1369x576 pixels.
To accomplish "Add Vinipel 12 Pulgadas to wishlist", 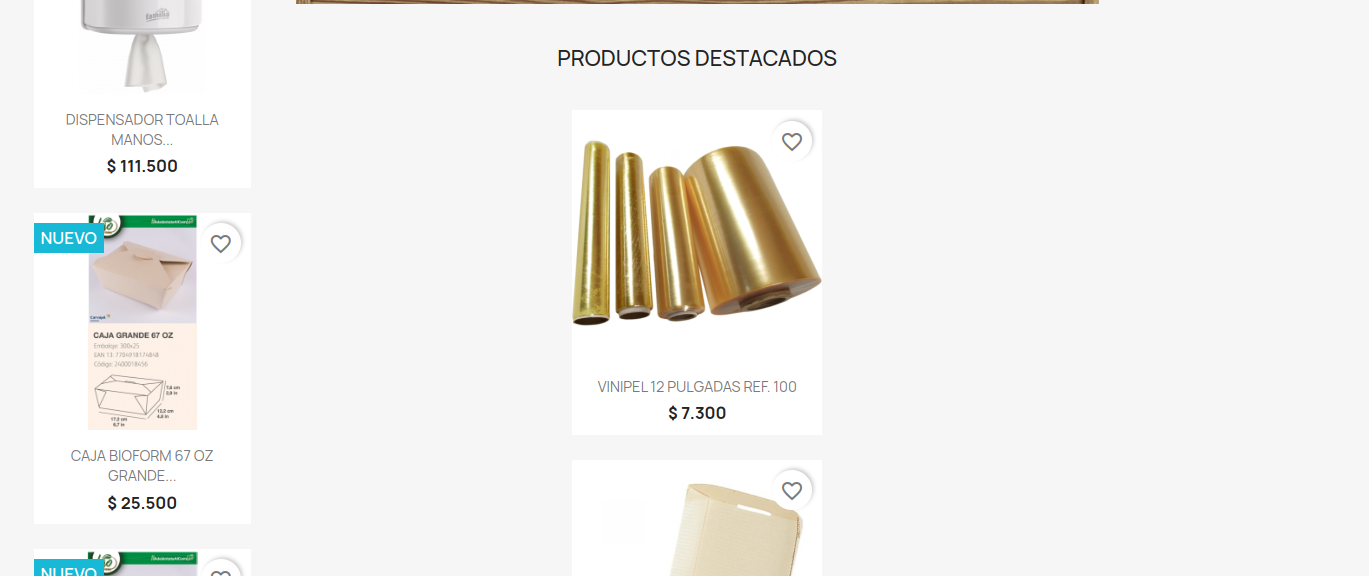I will (x=792, y=142).
